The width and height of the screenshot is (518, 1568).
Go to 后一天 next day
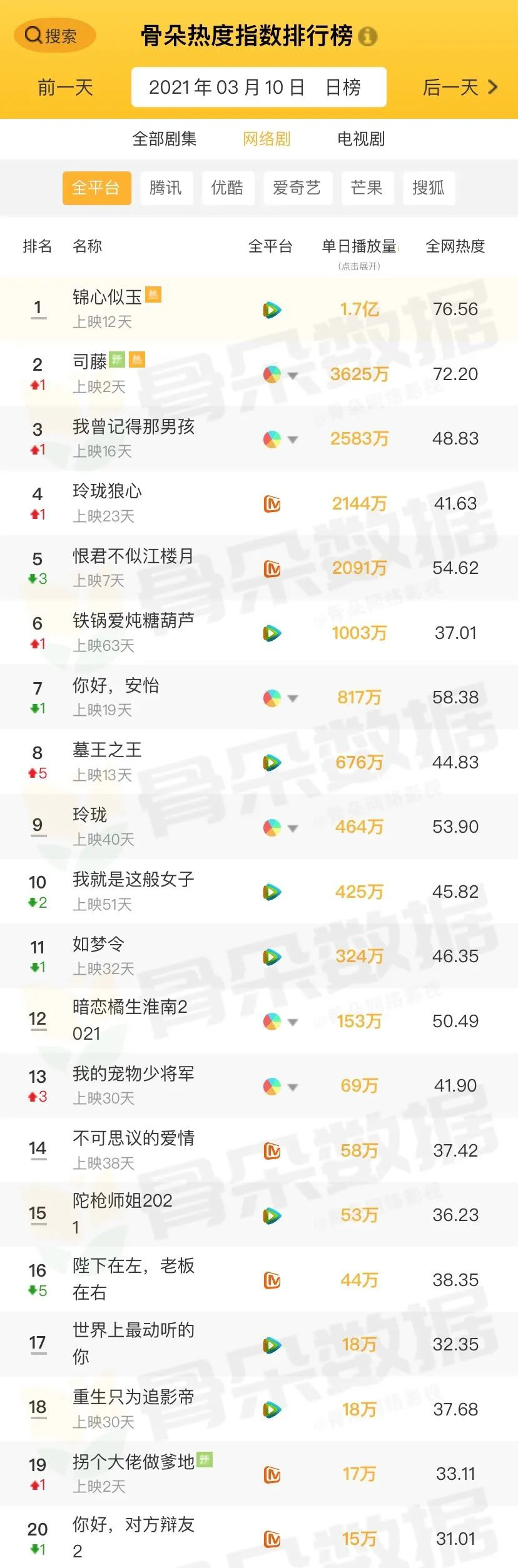pyautogui.click(x=460, y=88)
